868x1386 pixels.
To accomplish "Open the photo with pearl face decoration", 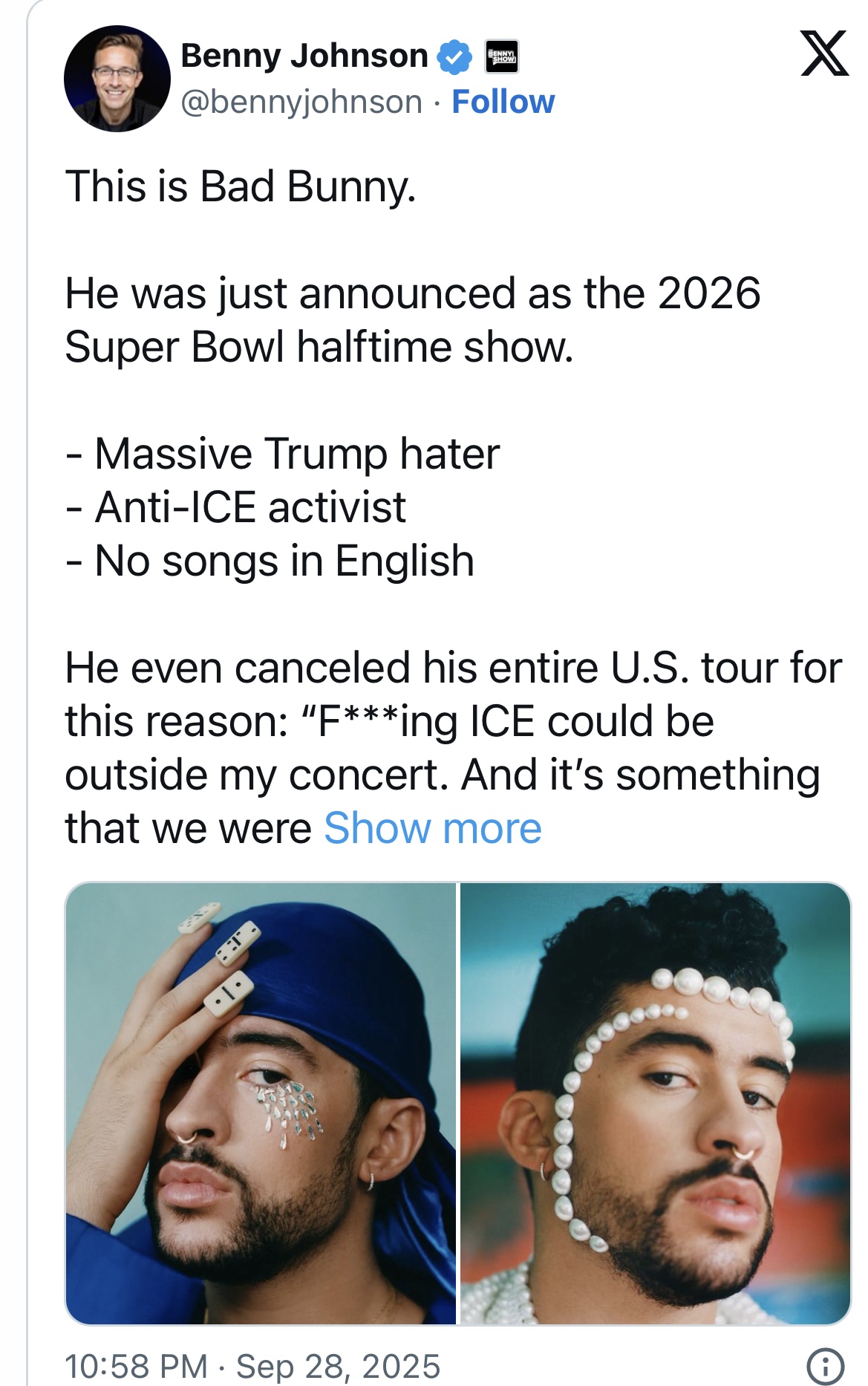I will pyautogui.click(x=655, y=1103).
